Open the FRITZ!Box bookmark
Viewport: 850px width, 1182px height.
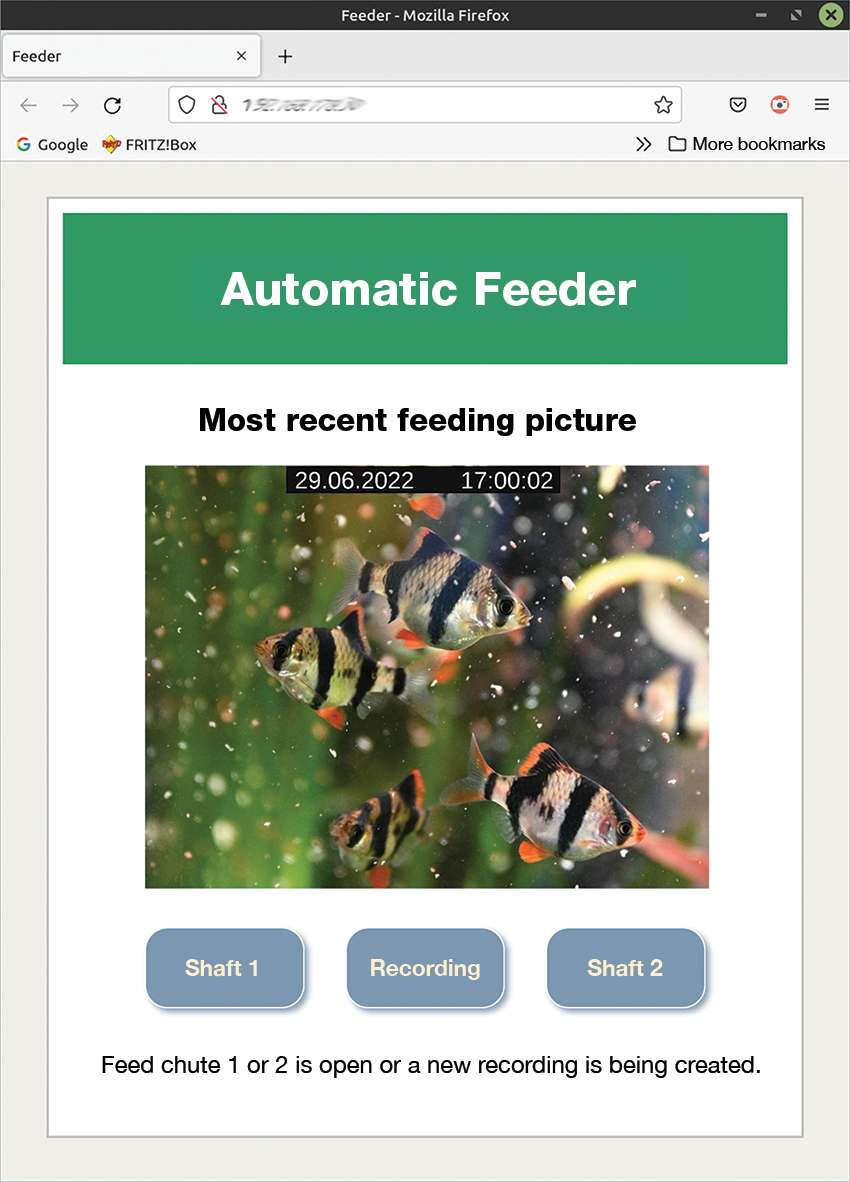pyautogui.click(x=150, y=144)
